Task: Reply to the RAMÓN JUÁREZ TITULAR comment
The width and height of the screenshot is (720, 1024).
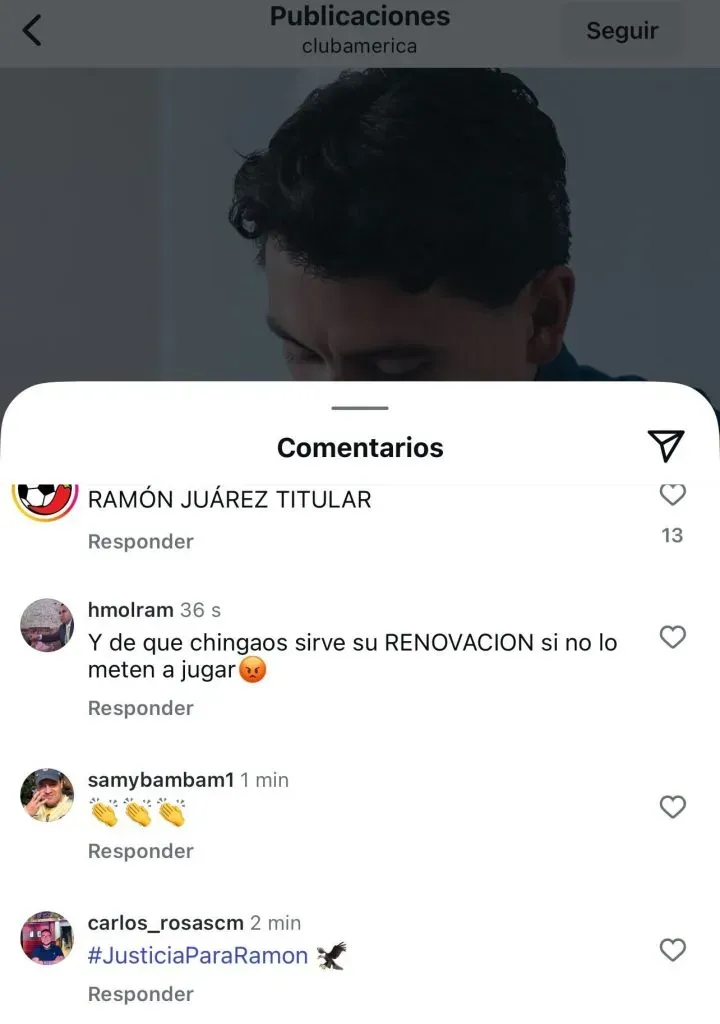Action: 140,541
